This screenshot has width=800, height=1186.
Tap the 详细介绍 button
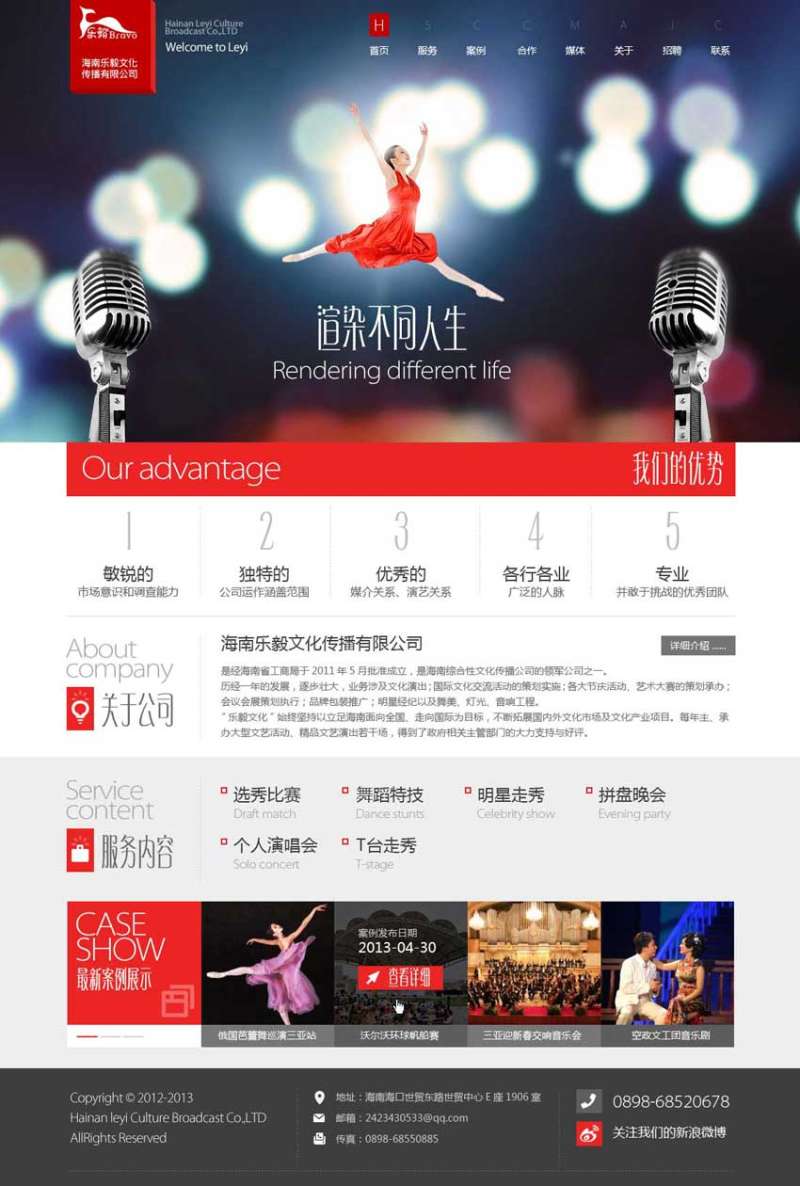click(697, 646)
